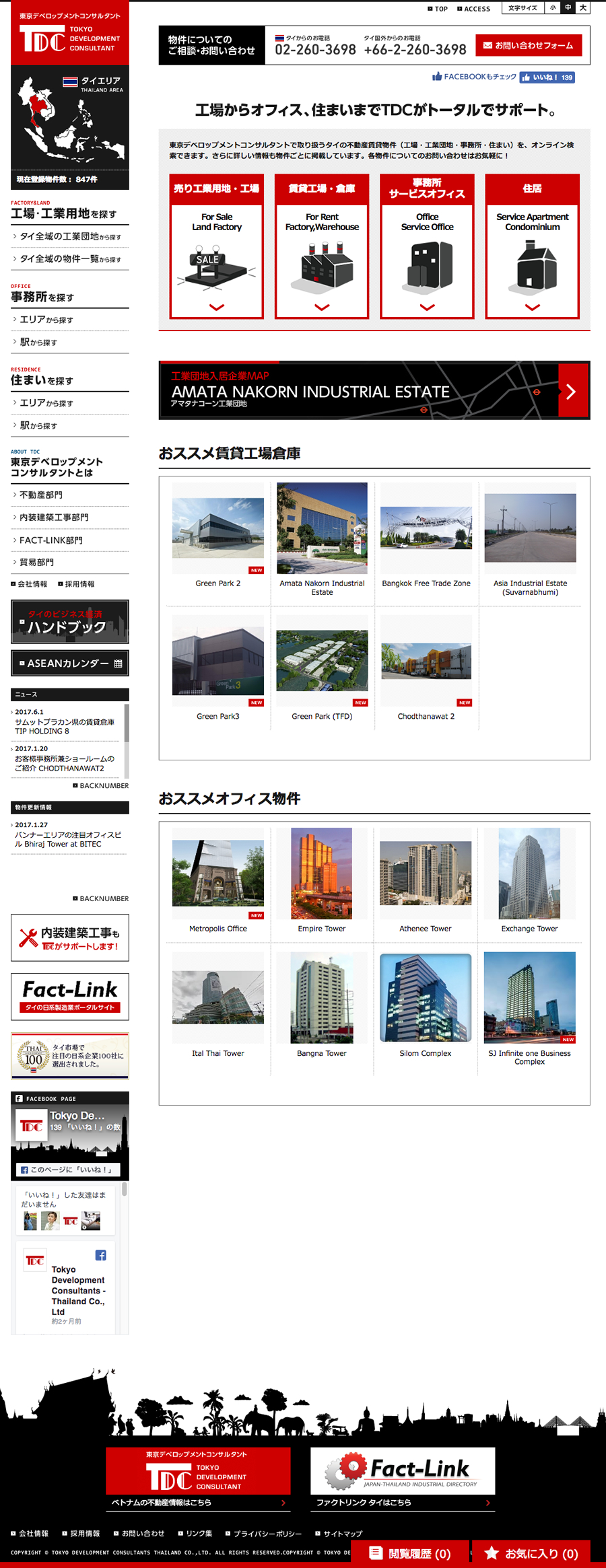
Task: Select the large (大) font size
Action: coord(583,8)
